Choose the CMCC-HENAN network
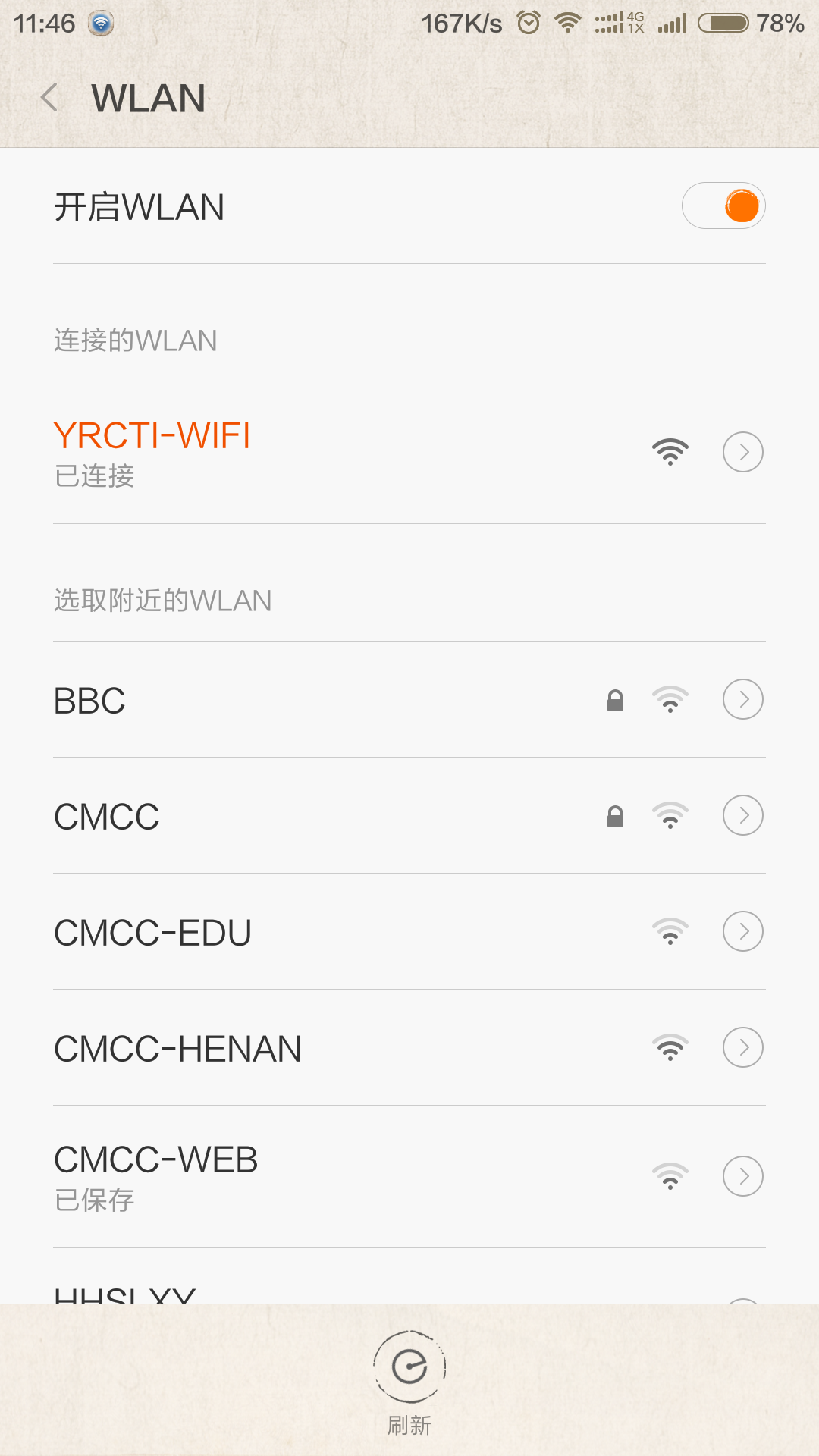819x1456 pixels. click(303, 1048)
